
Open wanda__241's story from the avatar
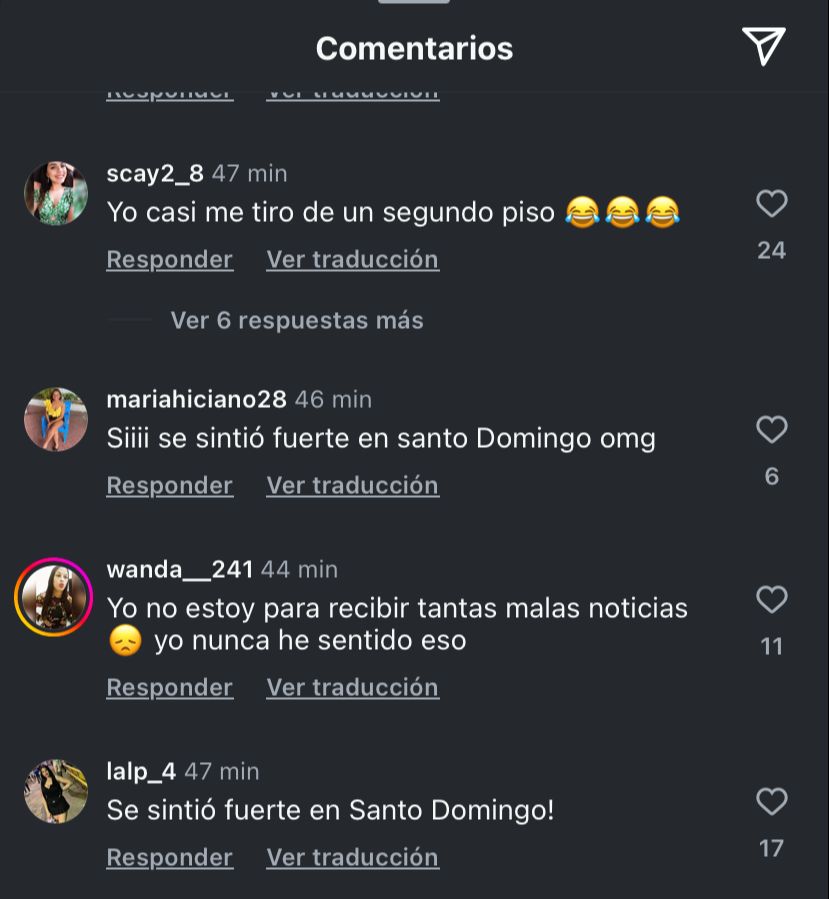[54, 597]
